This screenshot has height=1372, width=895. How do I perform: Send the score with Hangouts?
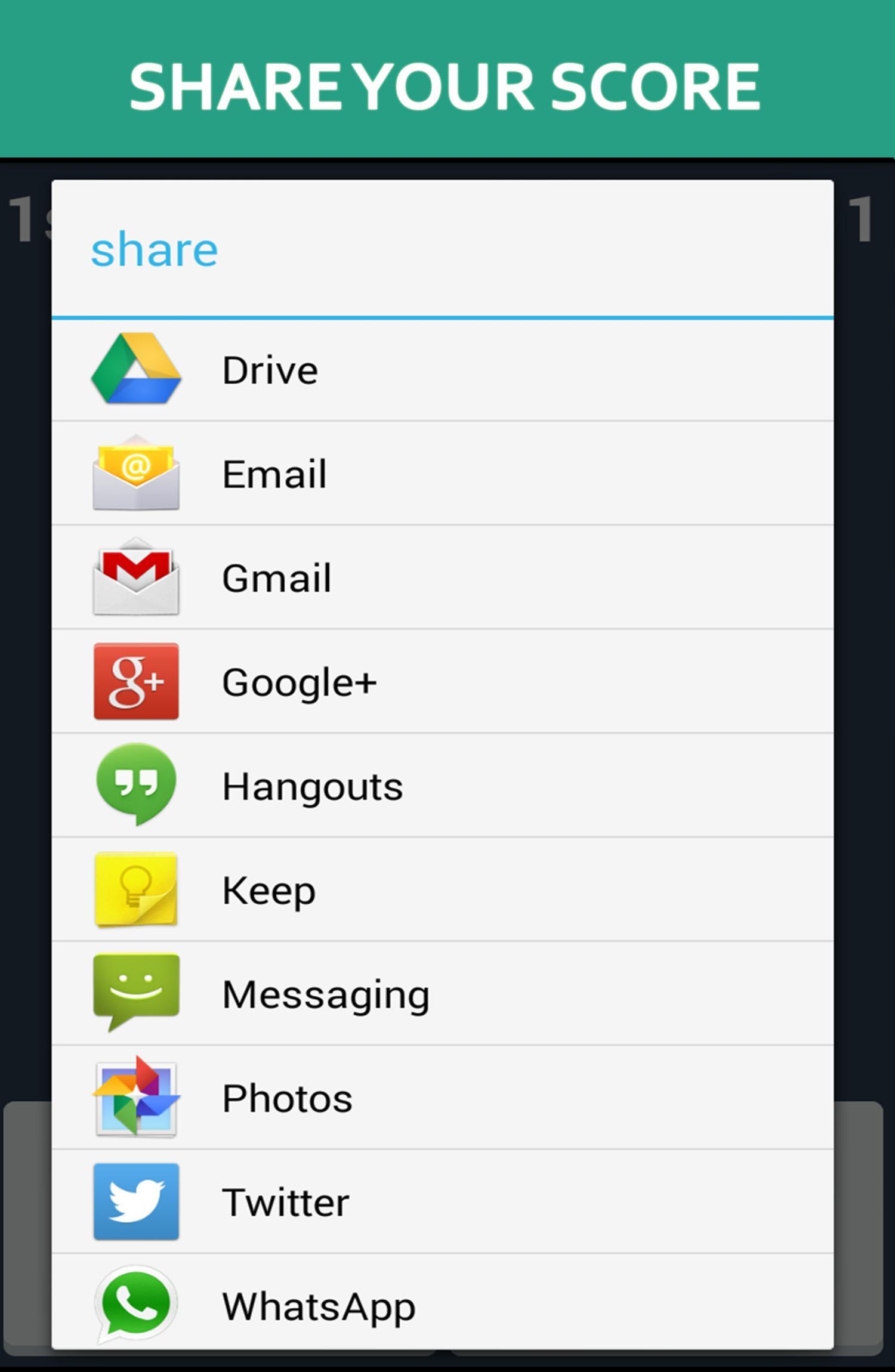[442, 786]
